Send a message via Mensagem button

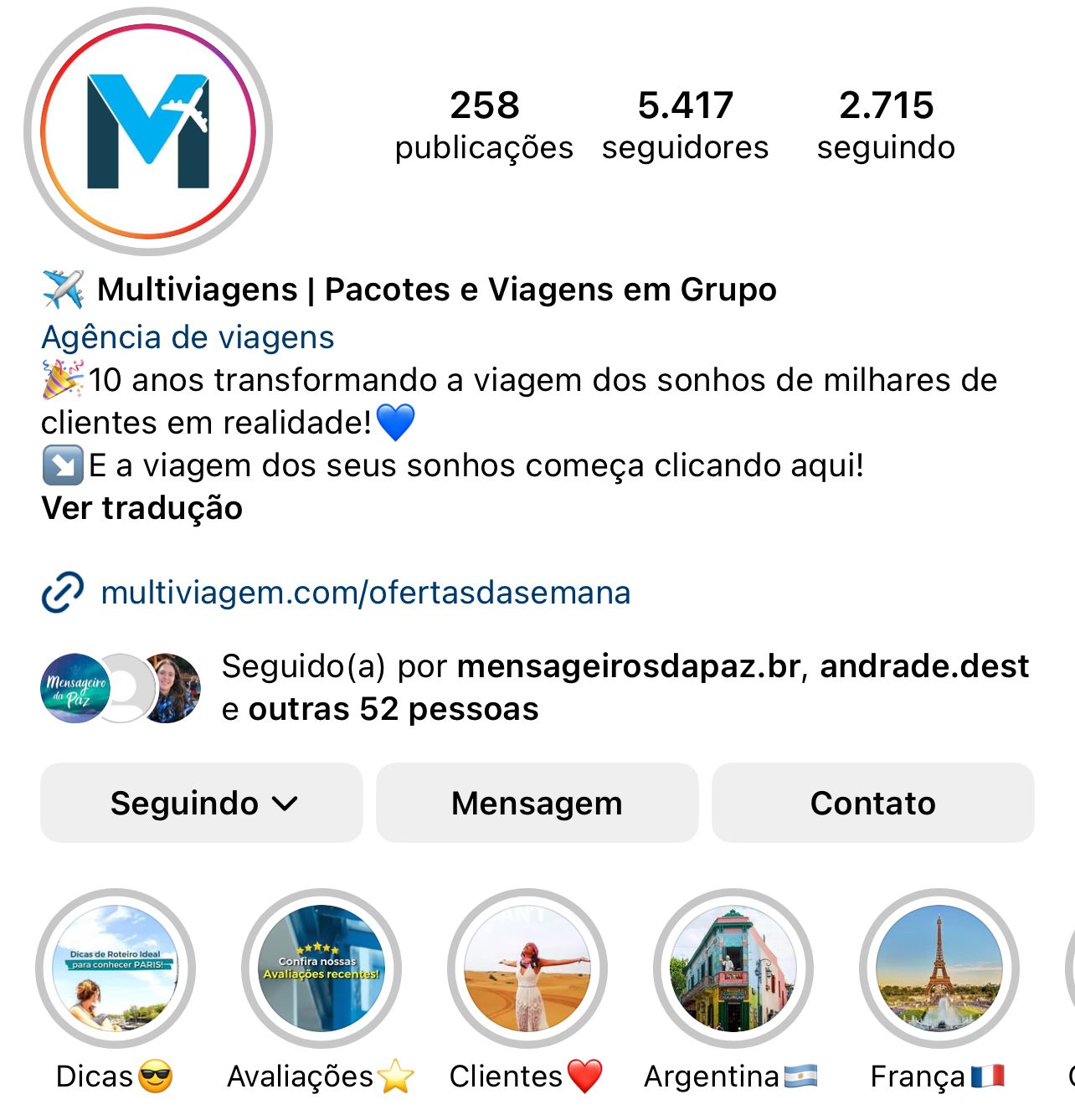[537, 803]
